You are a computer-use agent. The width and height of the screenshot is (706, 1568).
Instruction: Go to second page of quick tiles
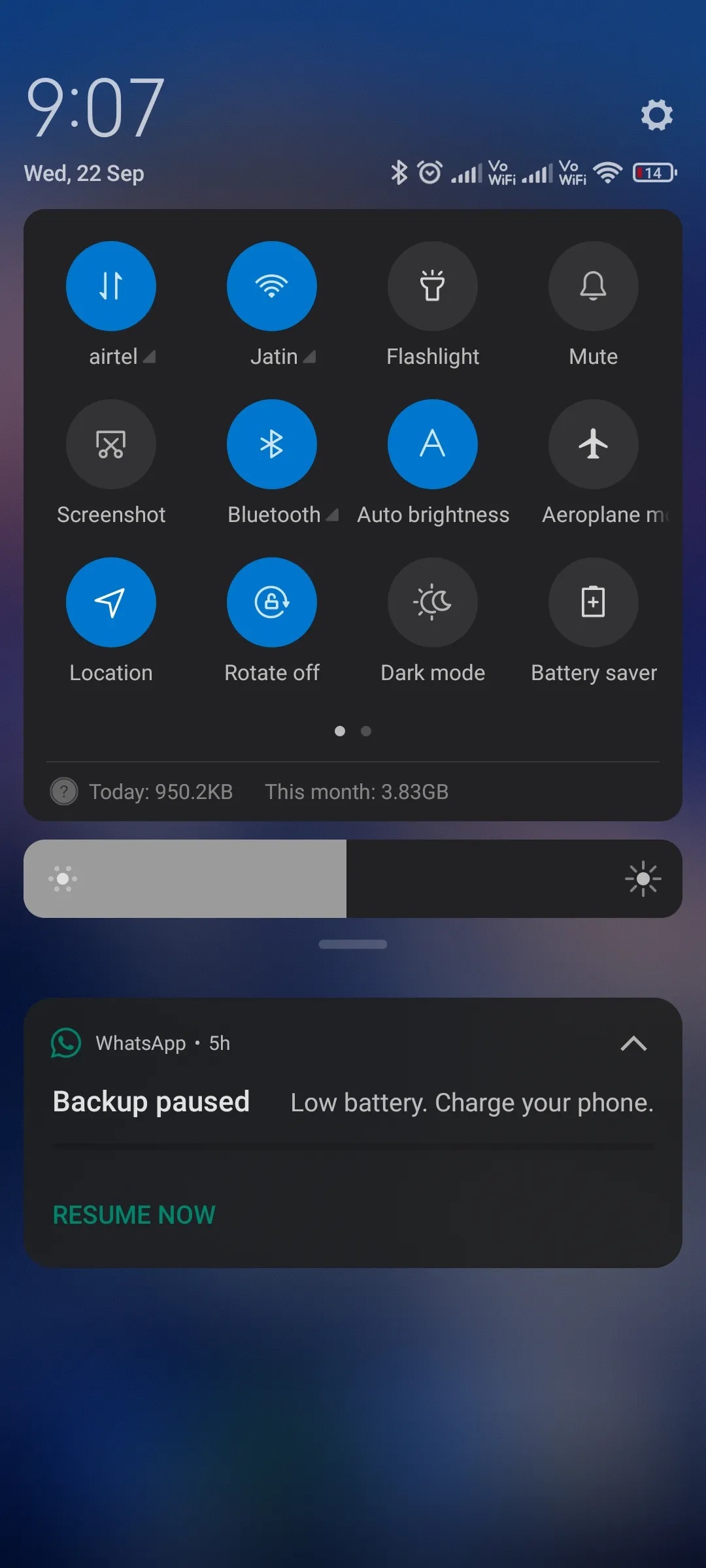coord(366,731)
